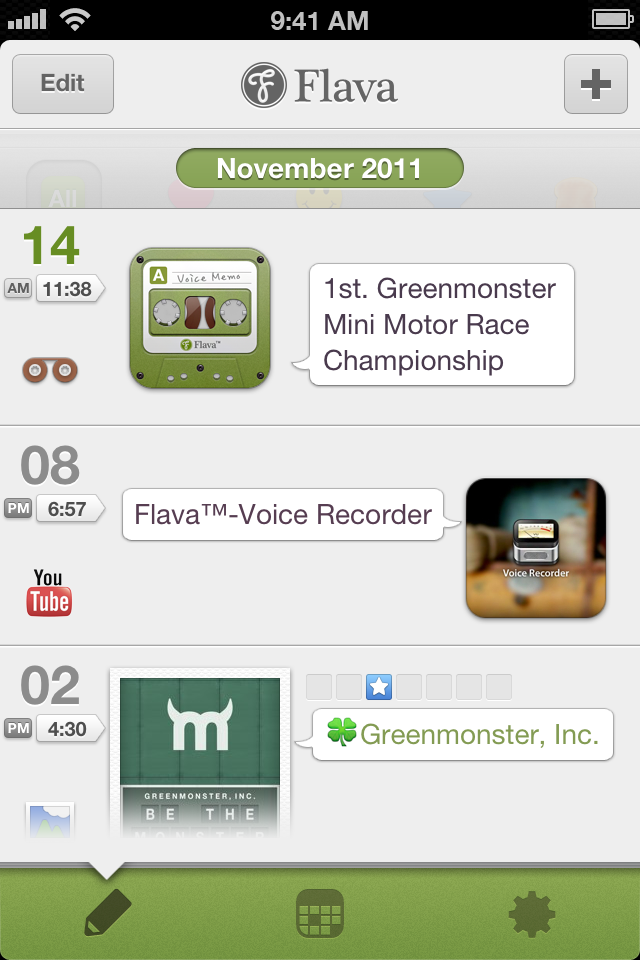
Task: Switch to the pencil timeline tab
Action: coord(108,912)
